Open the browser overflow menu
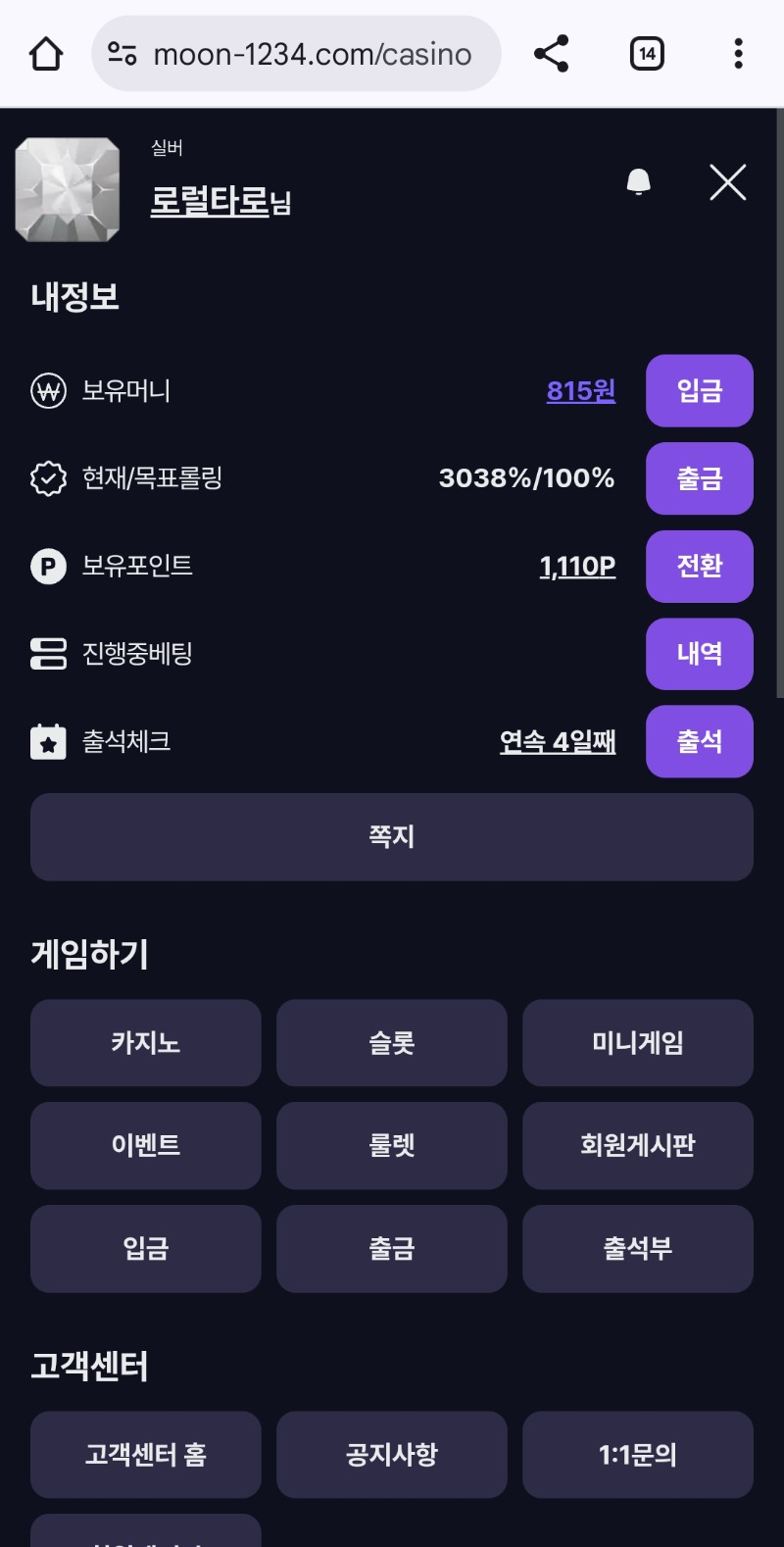 (737, 53)
